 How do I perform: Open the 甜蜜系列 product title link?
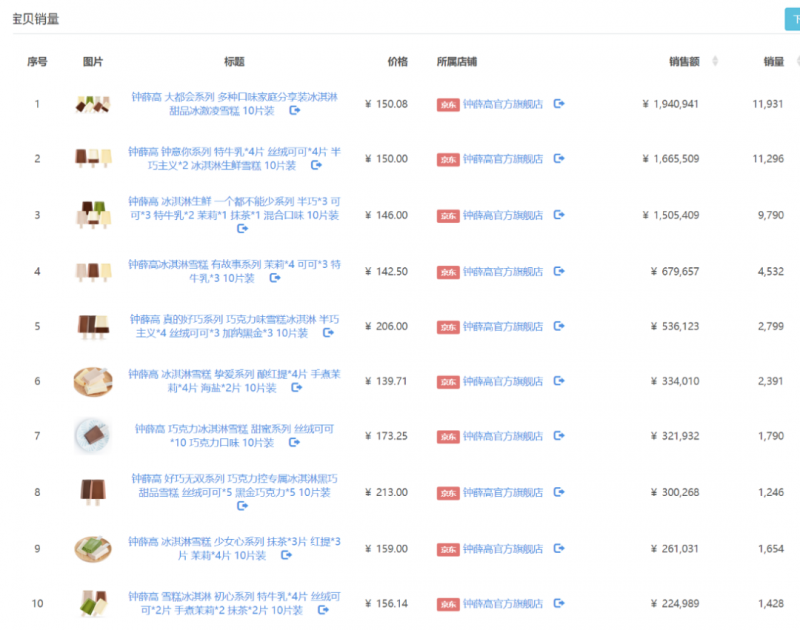click(x=234, y=429)
